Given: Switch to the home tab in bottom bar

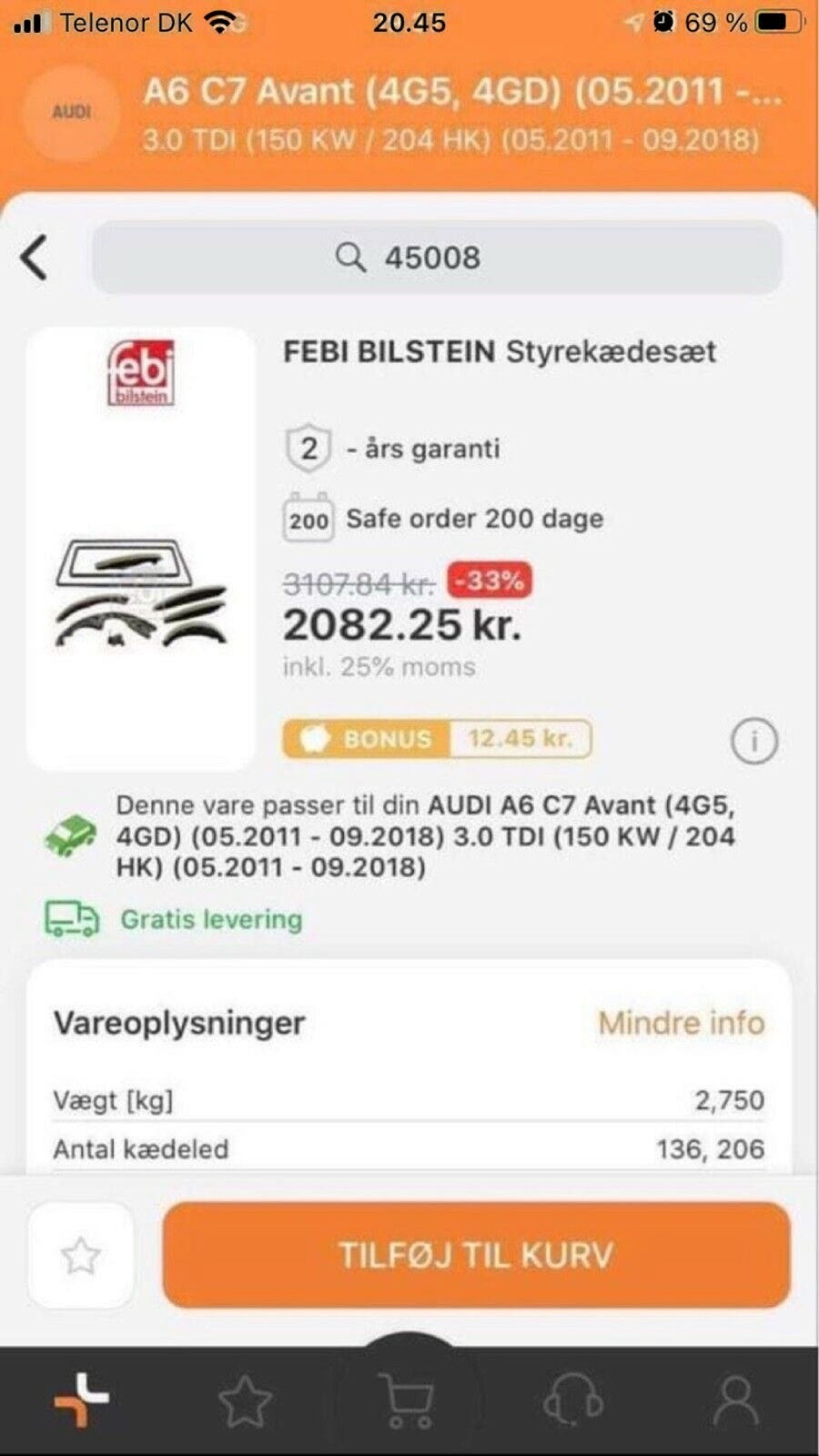Looking at the screenshot, I should (82, 1400).
